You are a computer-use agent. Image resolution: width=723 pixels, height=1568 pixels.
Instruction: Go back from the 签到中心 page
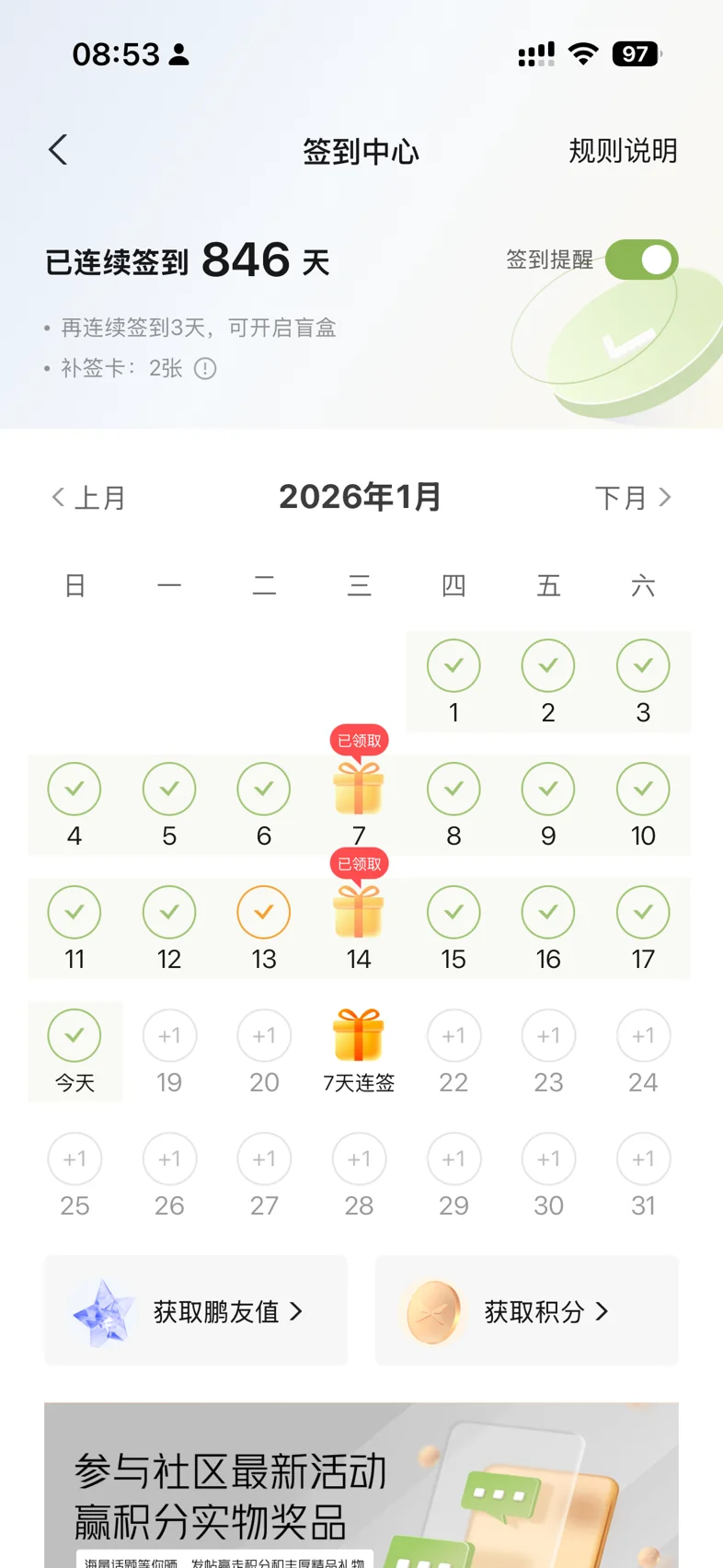[x=58, y=150]
